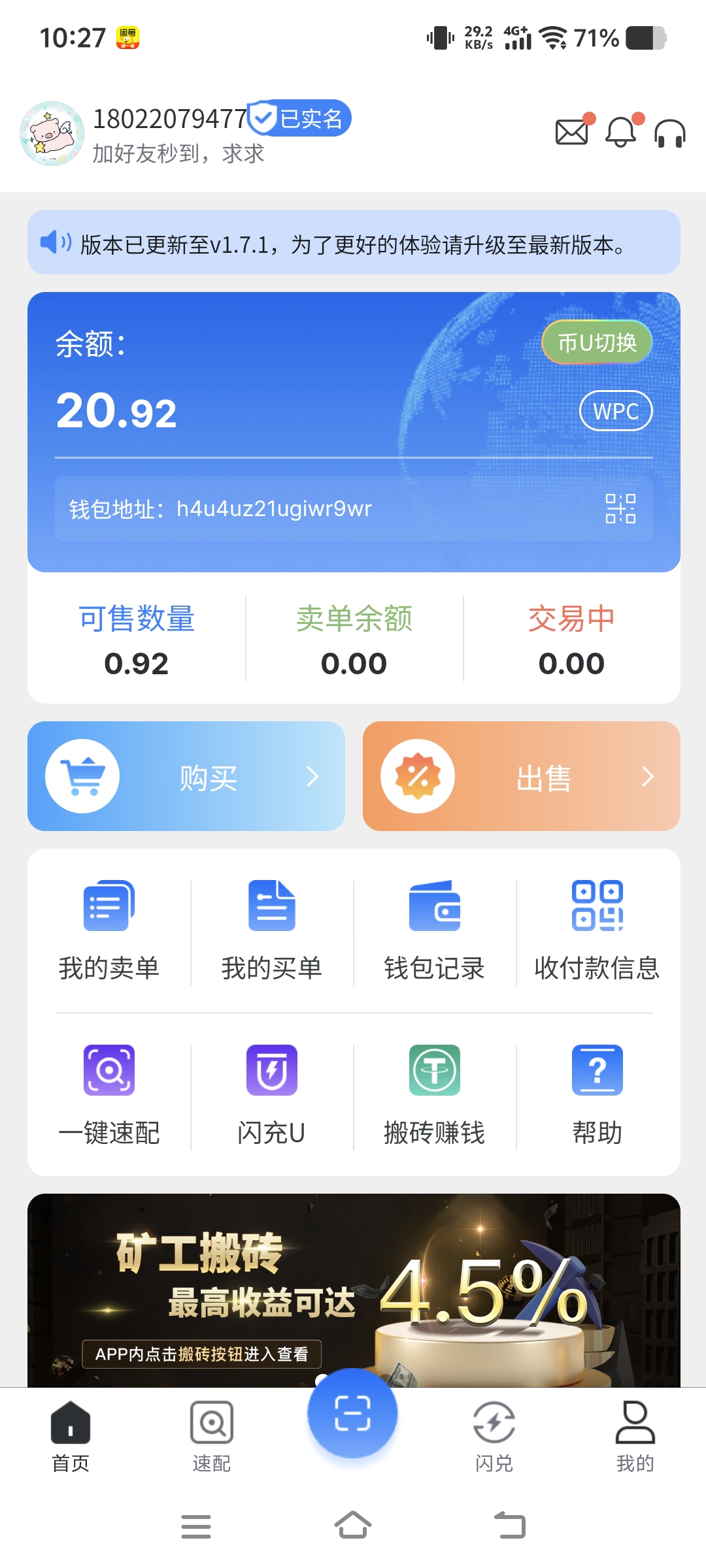Tap the 币U切换 switch button
The width and height of the screenshot is (706, 1568).
(x=597, y=342)
